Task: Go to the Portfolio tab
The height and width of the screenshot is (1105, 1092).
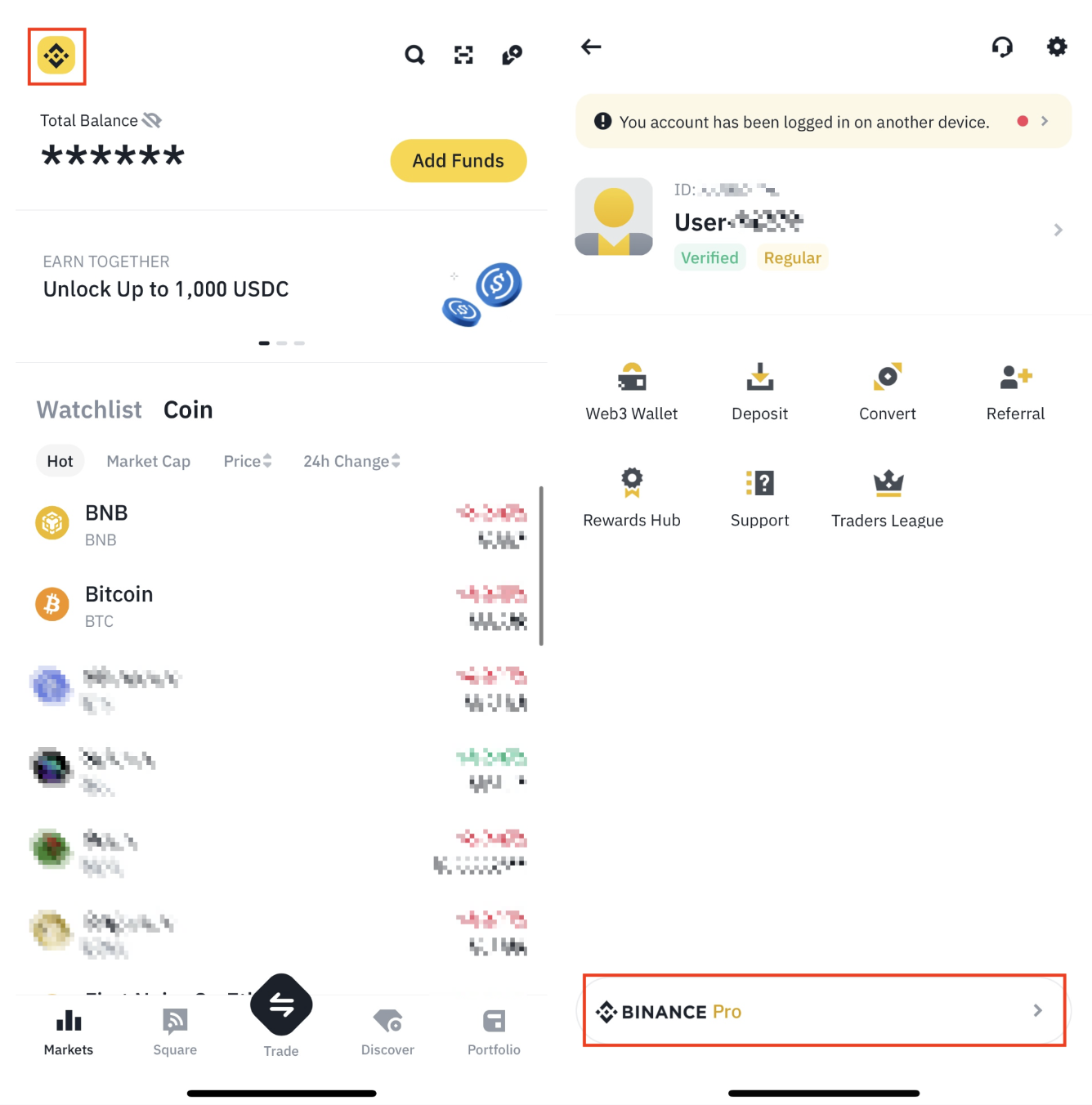Action: pyautogui.click(x=494, y=1031)
